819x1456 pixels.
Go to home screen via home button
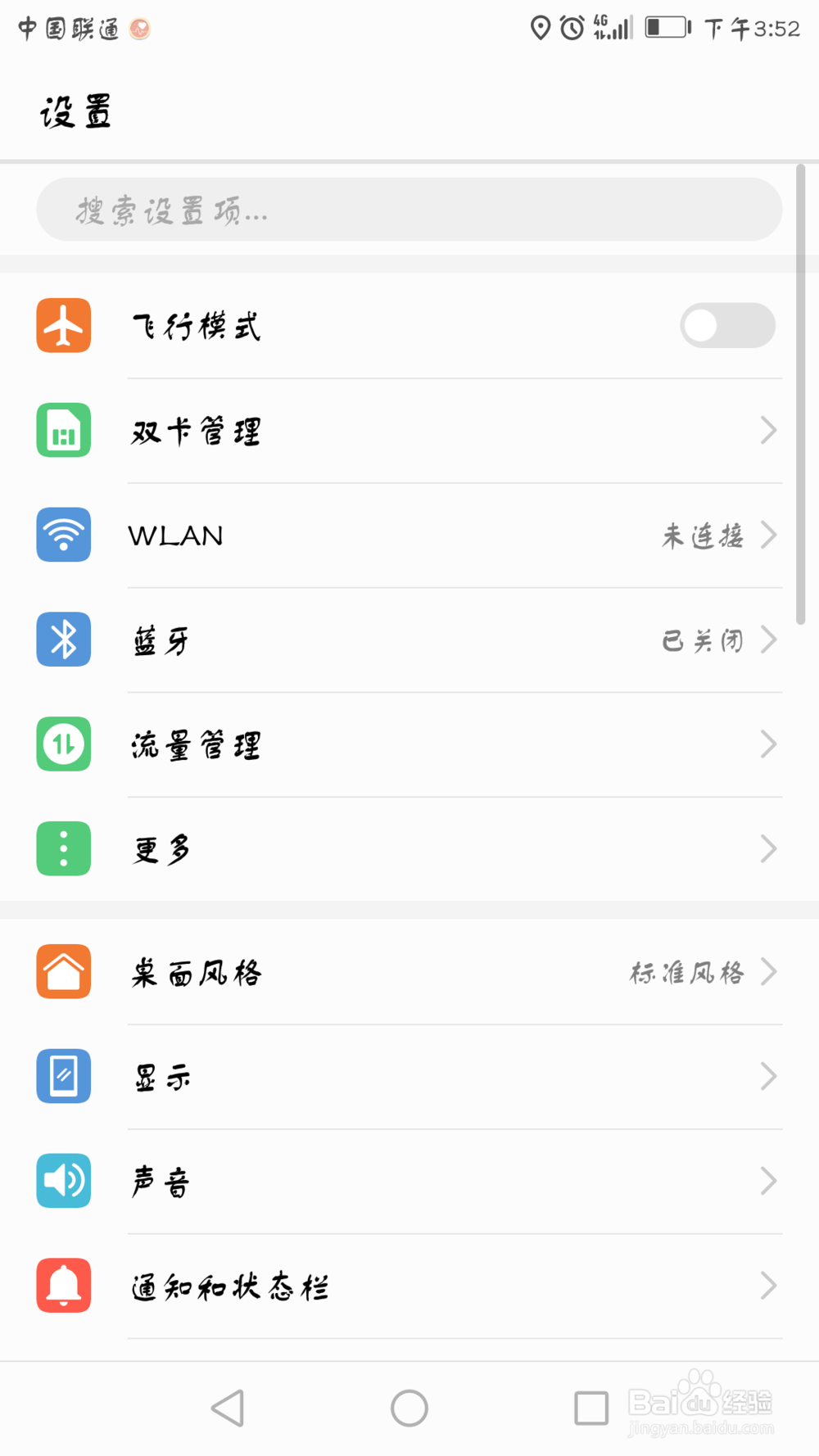(x=409, y=1409)
